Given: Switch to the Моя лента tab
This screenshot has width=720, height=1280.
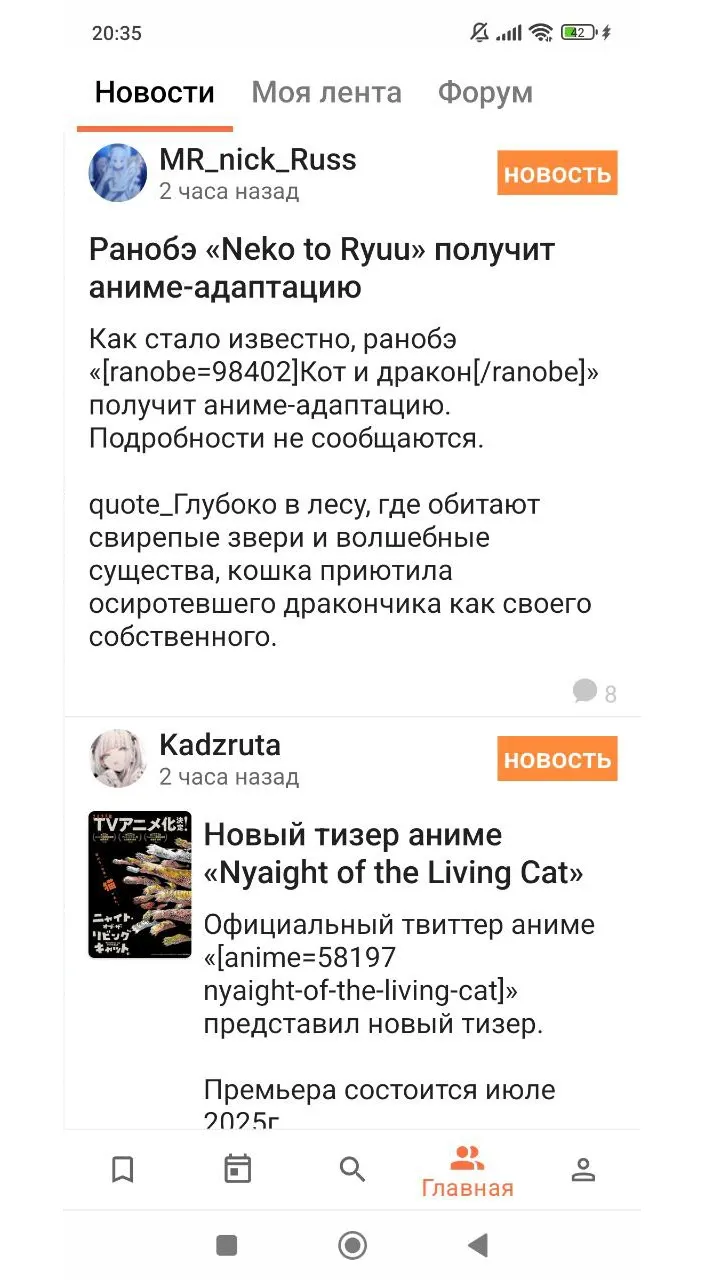Looking at the screenshot, I should 326,93.
